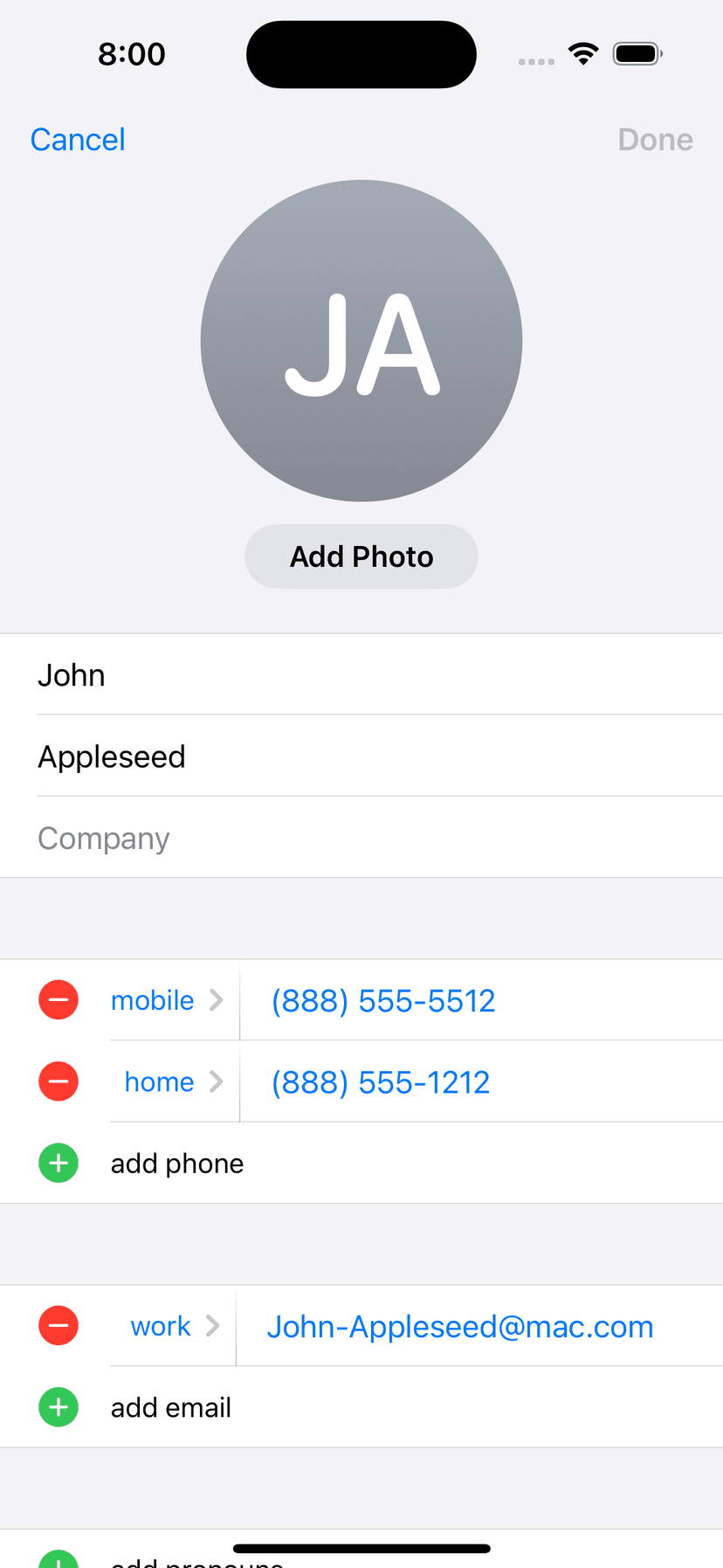723x1568 pixels.
Task: Cancel editing the contact
Action: (x=78, y=140)
